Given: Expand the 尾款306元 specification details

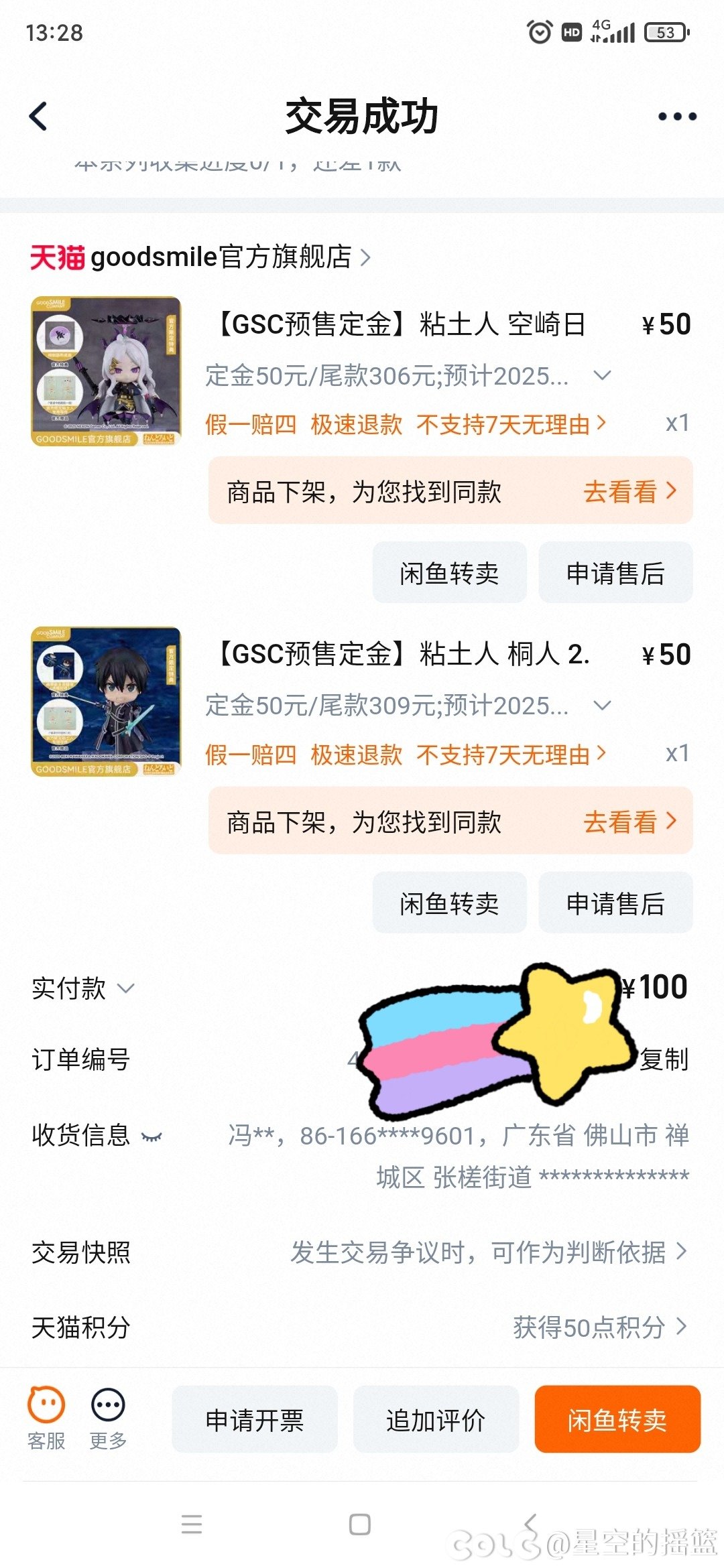Looking at the screenshot, I should [x=602, y=376].
